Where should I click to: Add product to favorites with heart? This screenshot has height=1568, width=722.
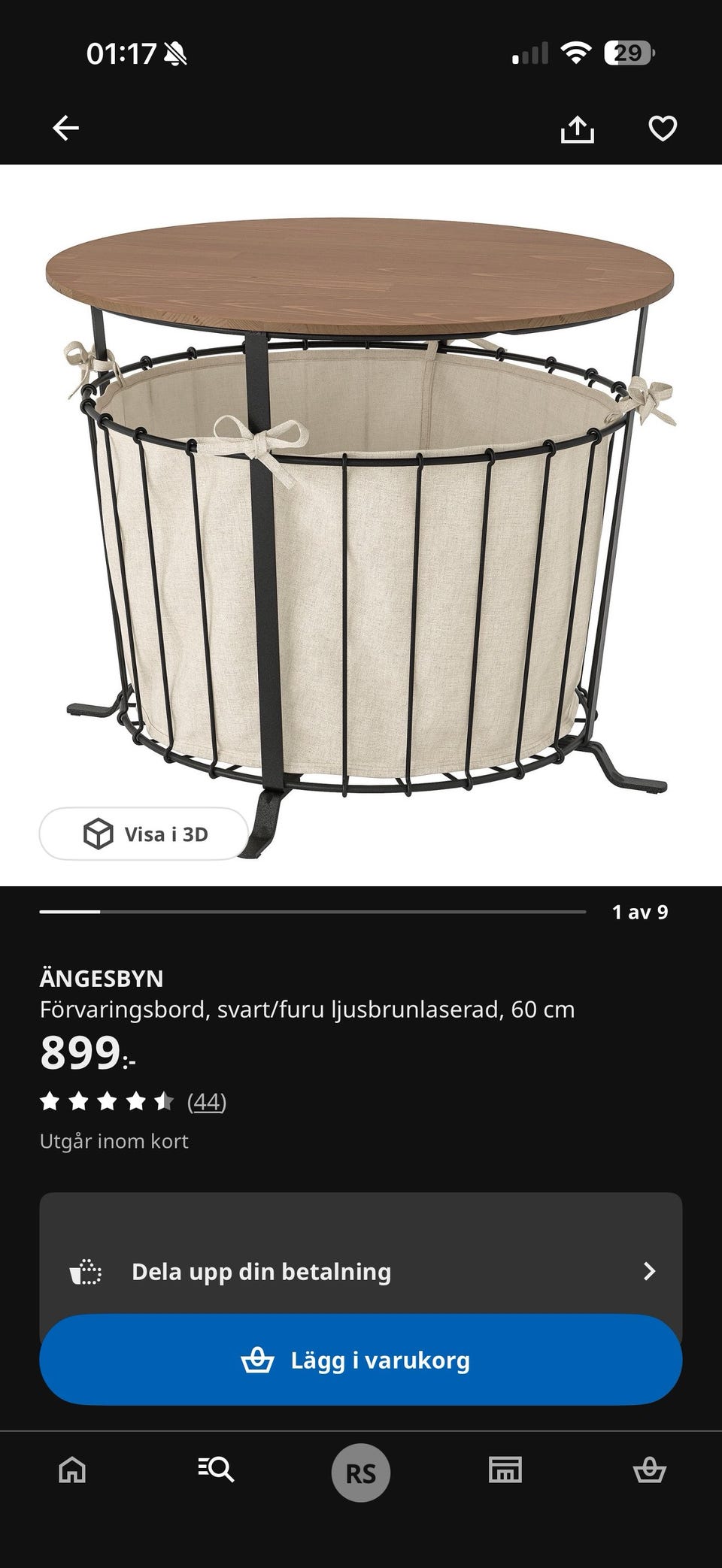tap(662, 129)
